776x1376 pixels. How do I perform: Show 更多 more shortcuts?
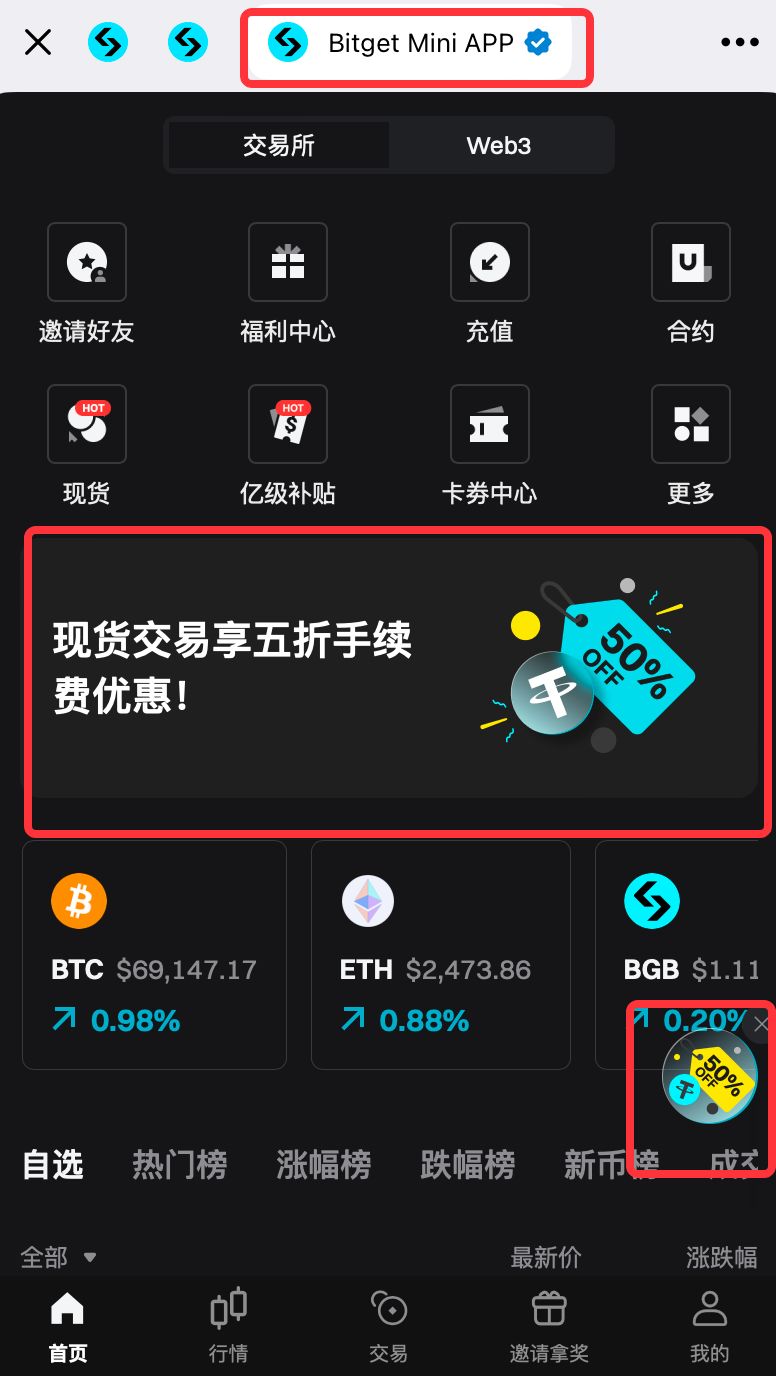(x=690, y=425)
